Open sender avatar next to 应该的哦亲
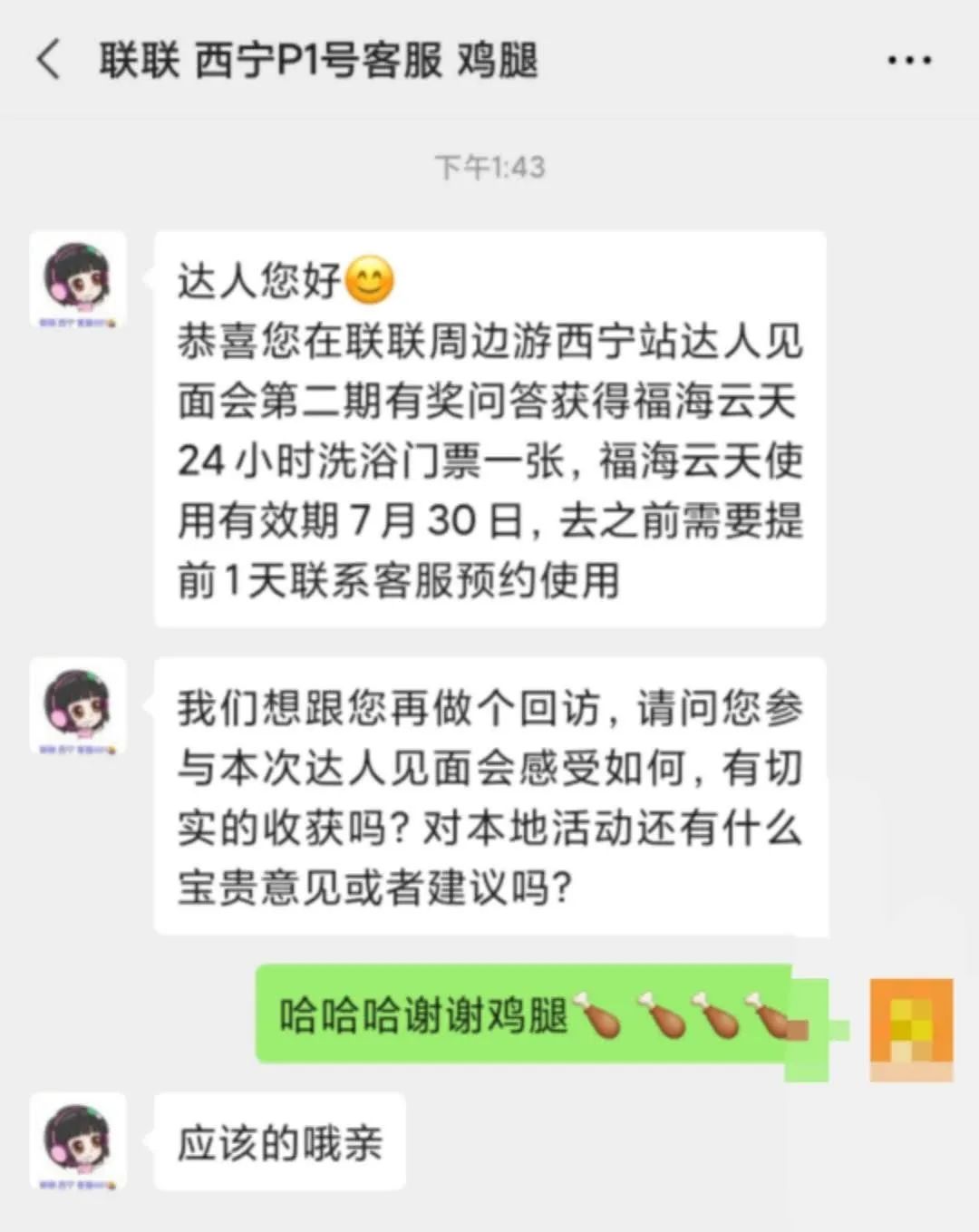The width and height of the screenshot is (979, 1232). click(x=78, y=1141)
